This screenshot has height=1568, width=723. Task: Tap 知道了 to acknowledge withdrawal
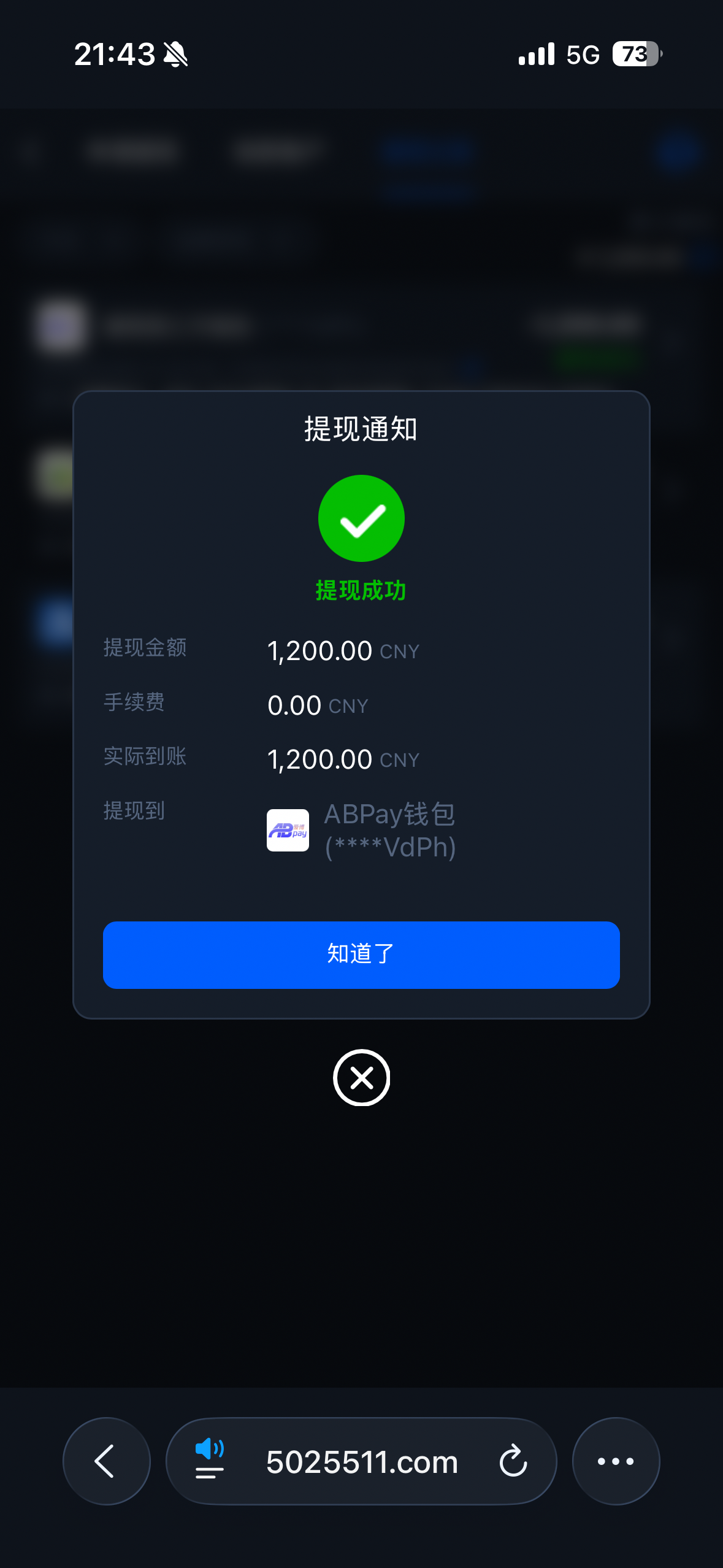361,955
